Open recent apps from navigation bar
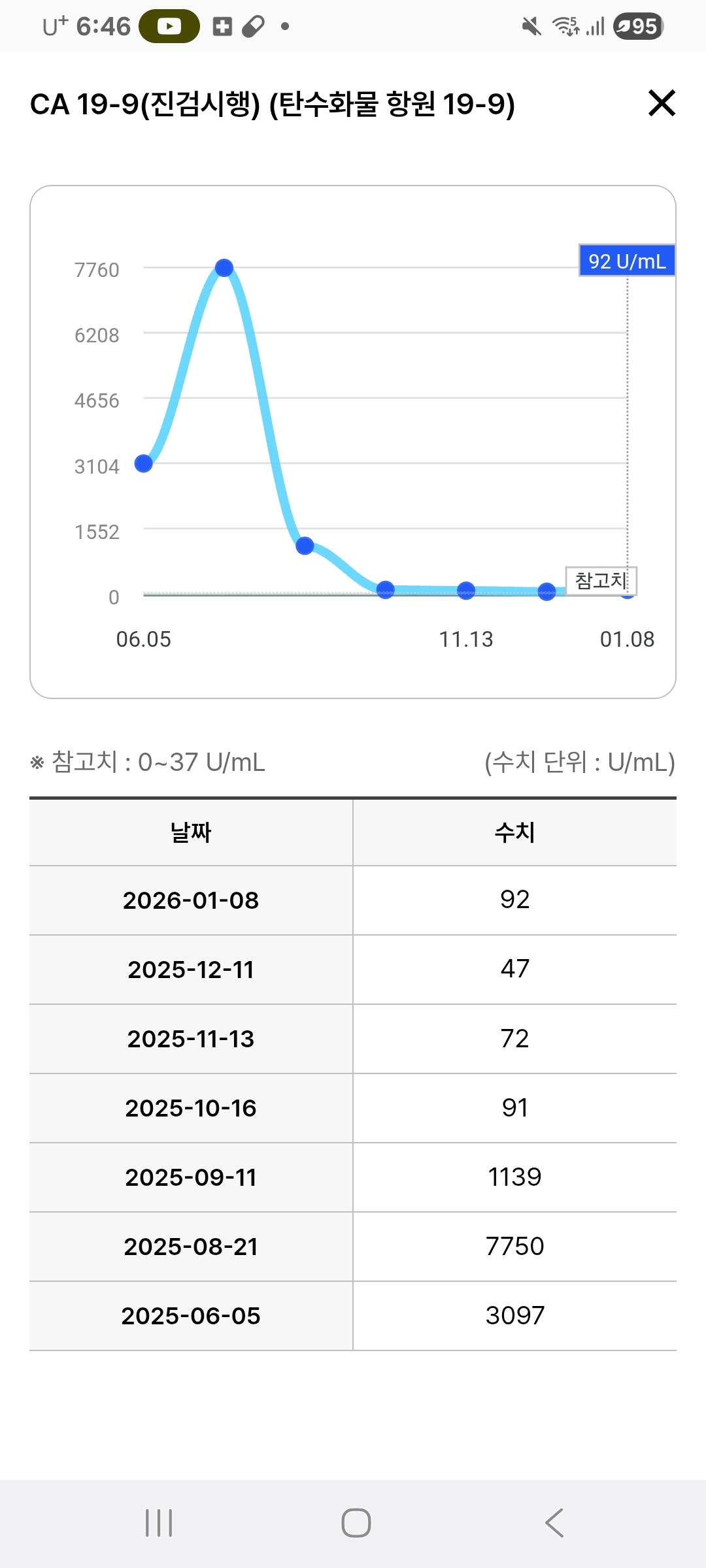706x1568 pixels. pyautogui.click(x=159, y=1523)
